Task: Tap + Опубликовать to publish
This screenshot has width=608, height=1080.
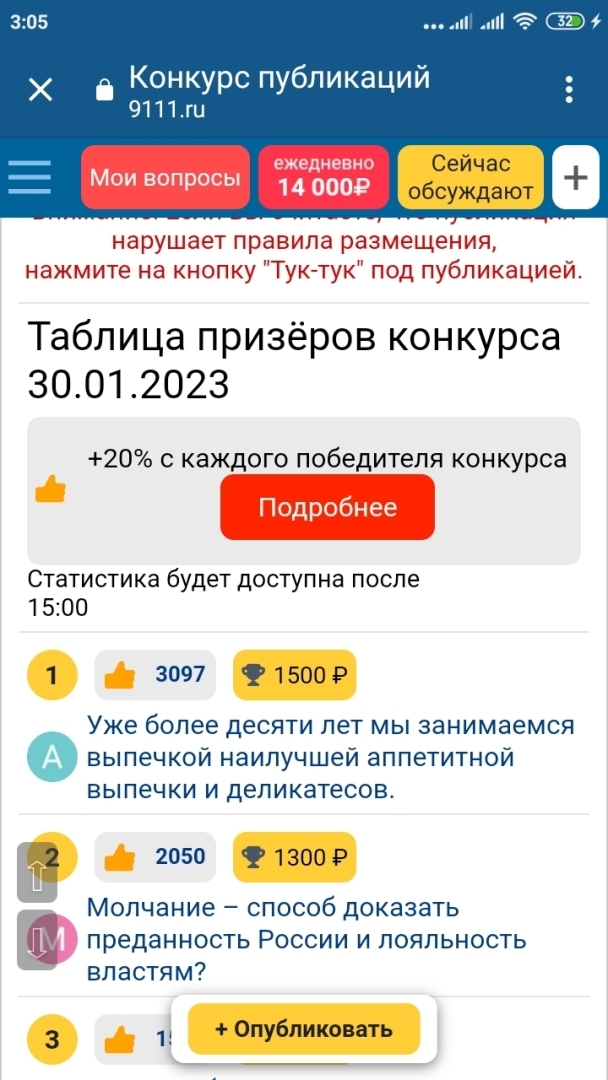Action: click(304, 1029)
